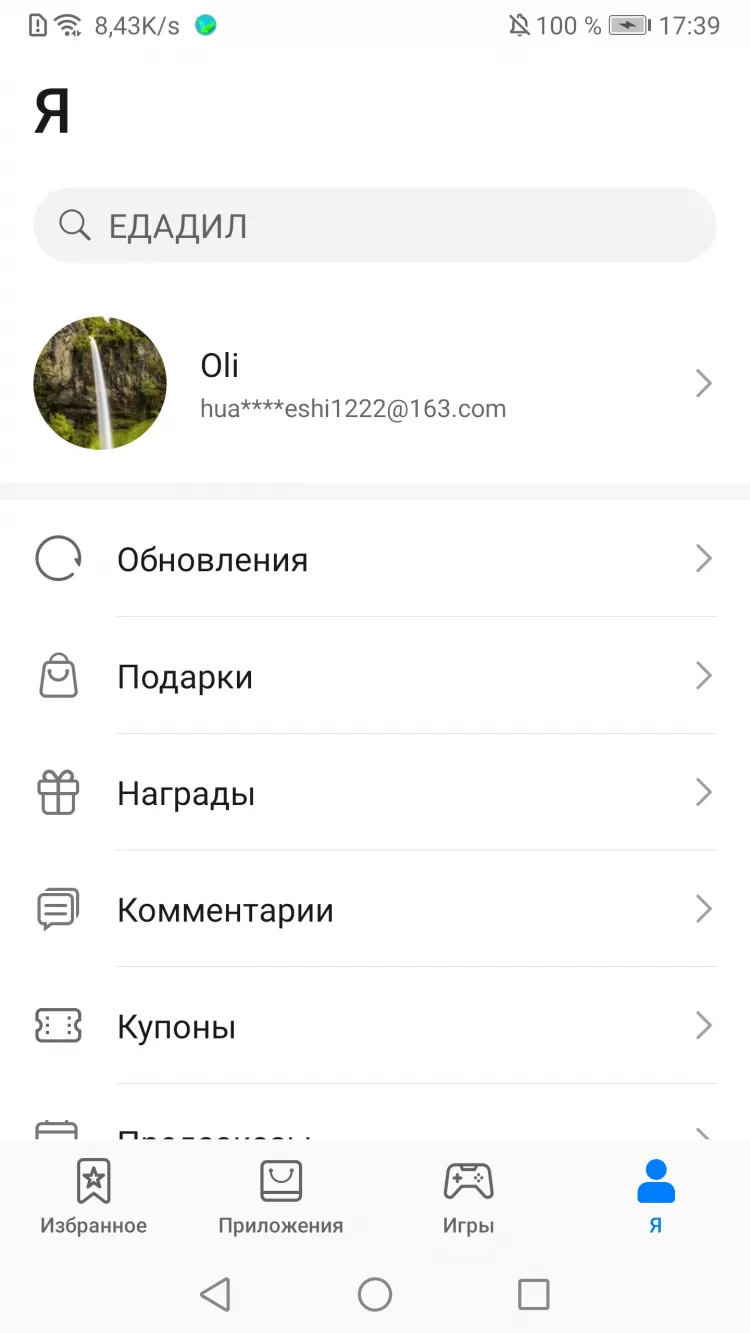Open Купоны
Viewport: 750px width, 1333px height.
pyautogui.click(x=375, y=1027)
